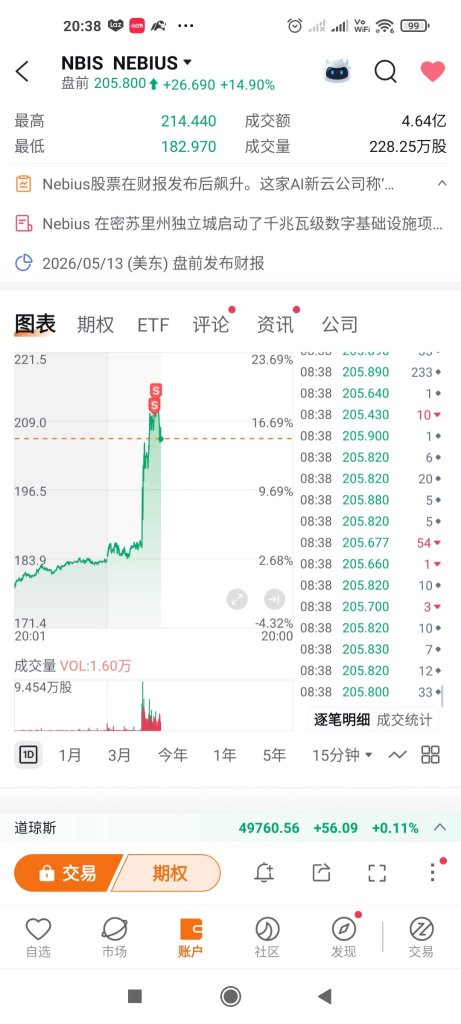Image resolution: width=461 pixels, height=1024 pixels.
Task: Switch to the ETF tab
Action: tap(153, 325)
